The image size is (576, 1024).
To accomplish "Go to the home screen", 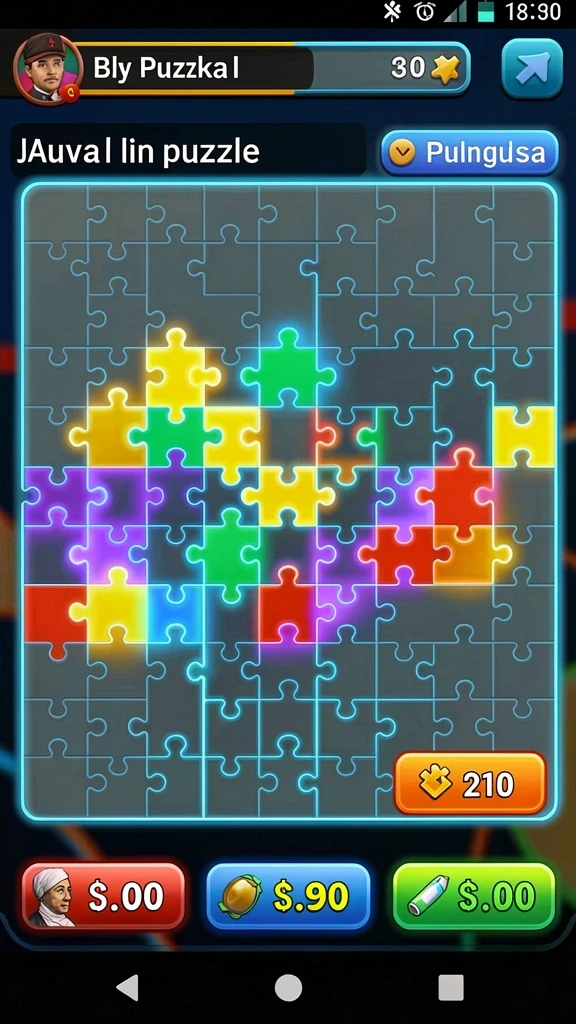I will click(x=288, y=987).
